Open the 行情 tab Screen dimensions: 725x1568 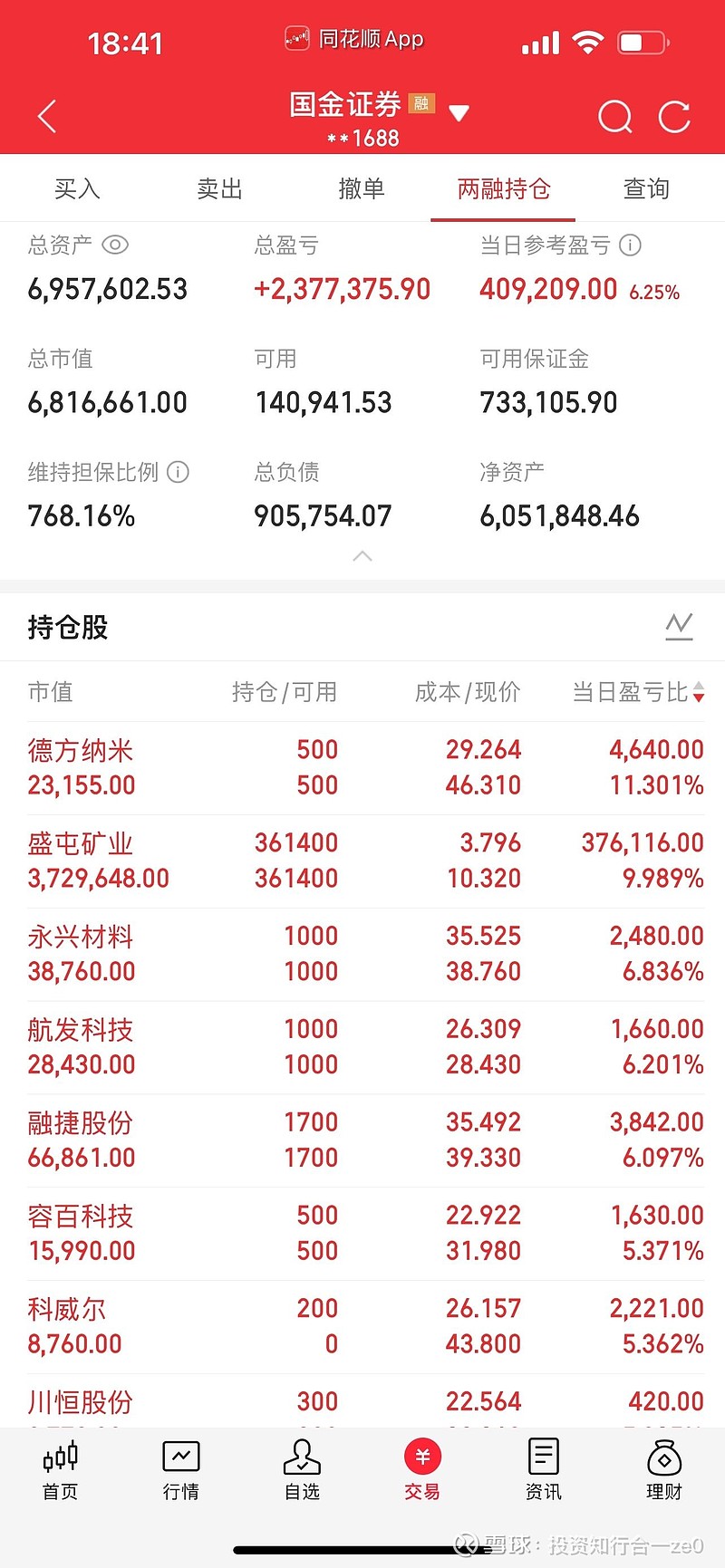(181, 1470)
